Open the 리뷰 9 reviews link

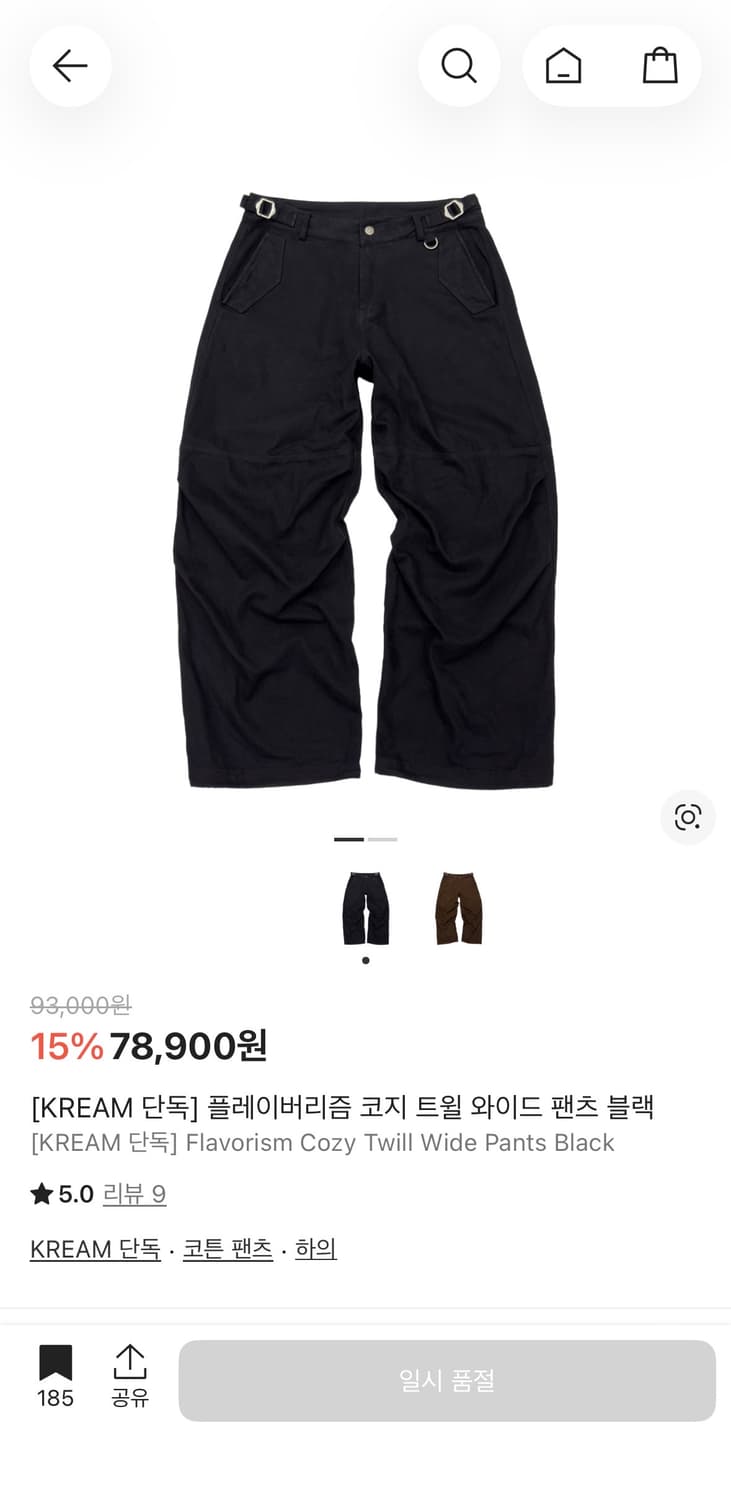click(136, 1194)
